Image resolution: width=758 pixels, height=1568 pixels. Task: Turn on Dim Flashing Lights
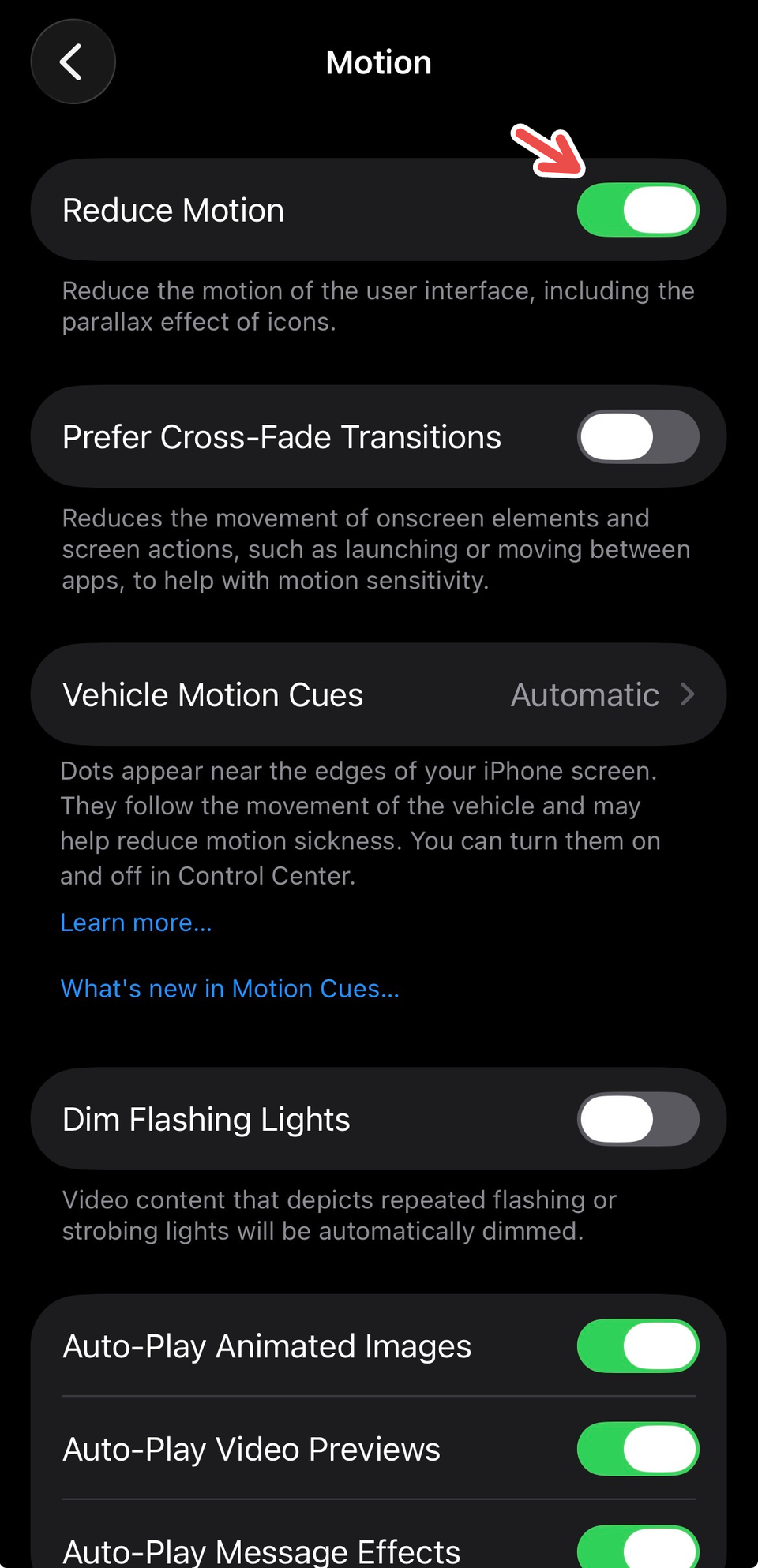click(638, 1118)
